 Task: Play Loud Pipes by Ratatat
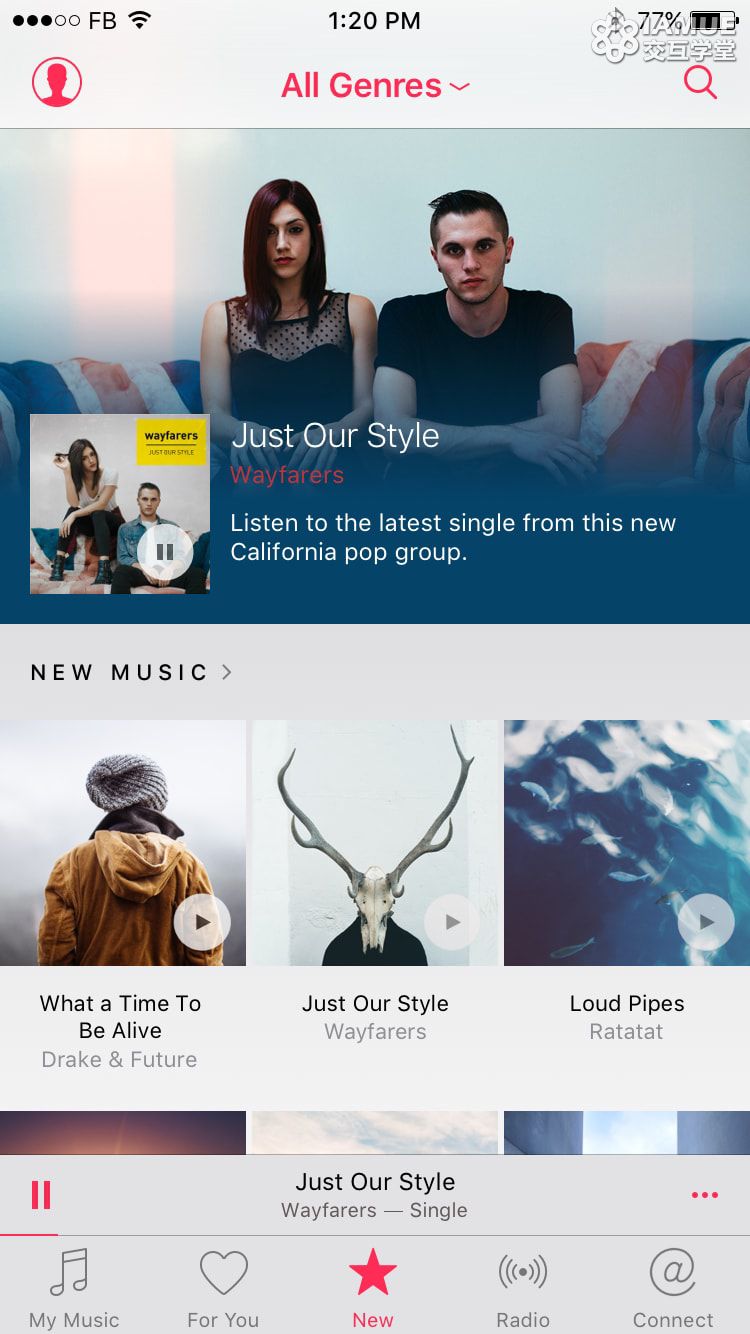706,922
